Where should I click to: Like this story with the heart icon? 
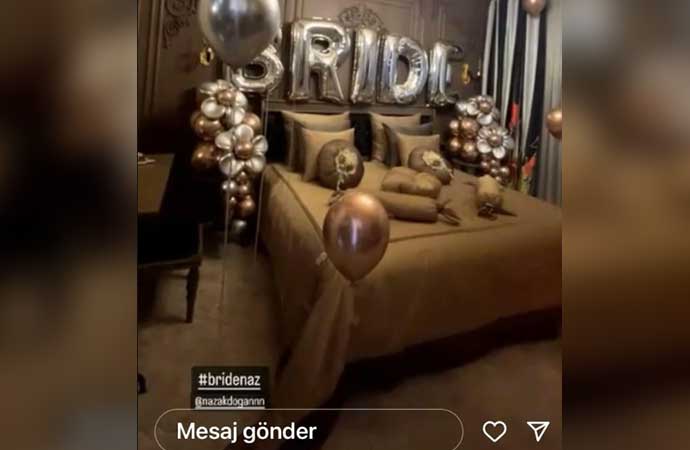point(494,431)
